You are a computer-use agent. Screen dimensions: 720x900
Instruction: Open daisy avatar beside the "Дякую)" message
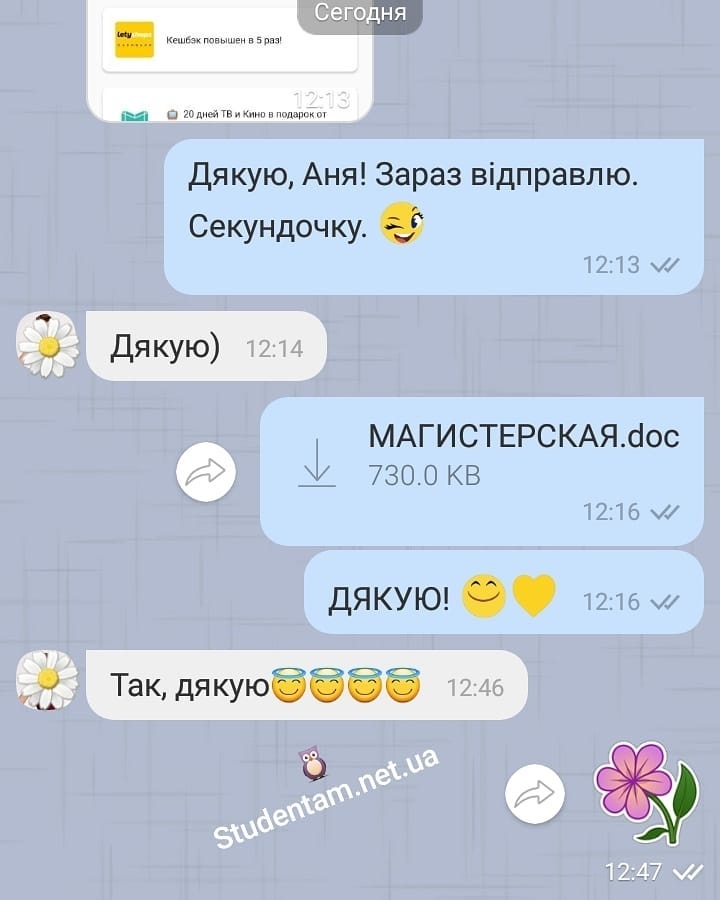click(47, 346)
